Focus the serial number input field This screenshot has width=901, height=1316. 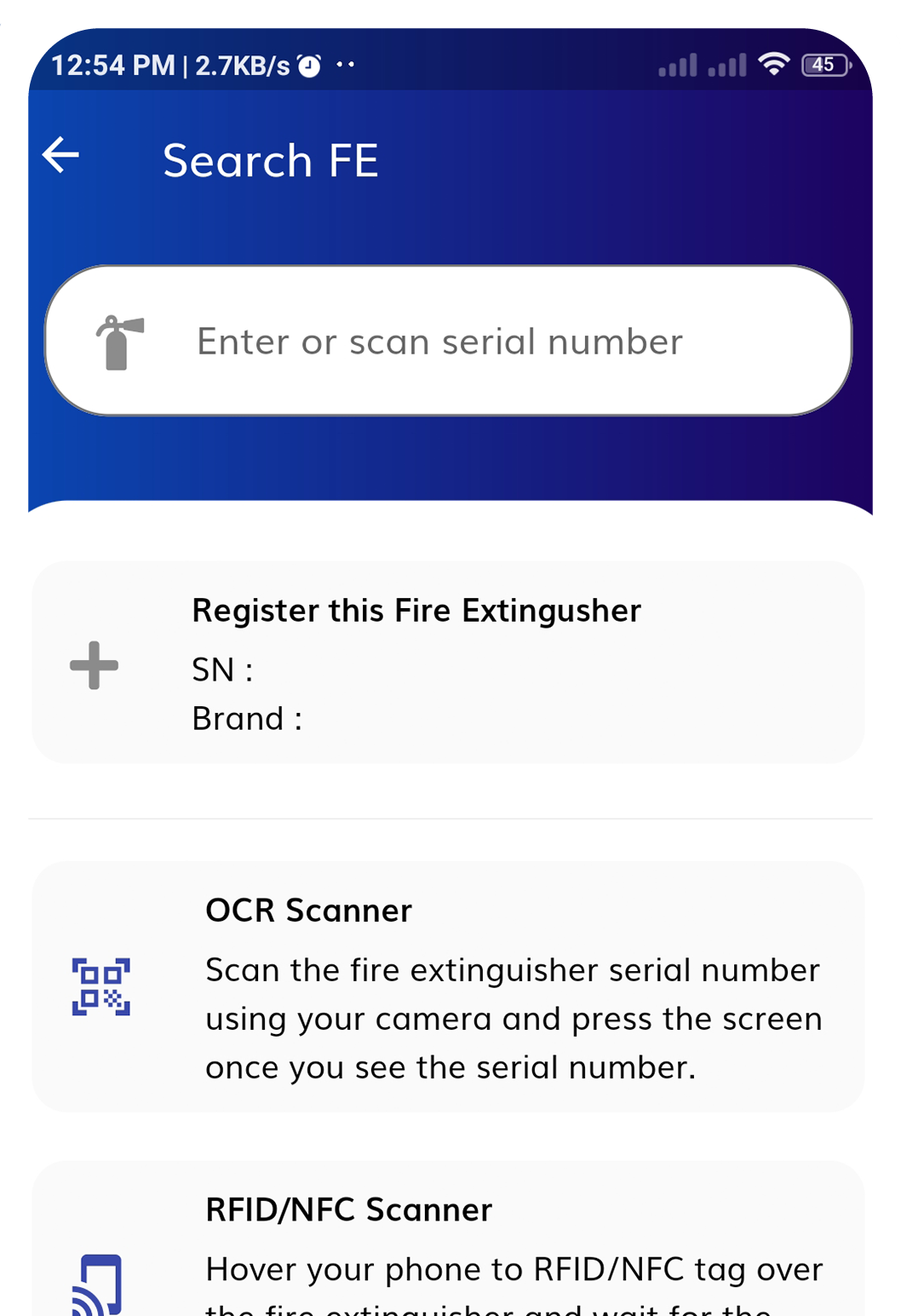448,342
